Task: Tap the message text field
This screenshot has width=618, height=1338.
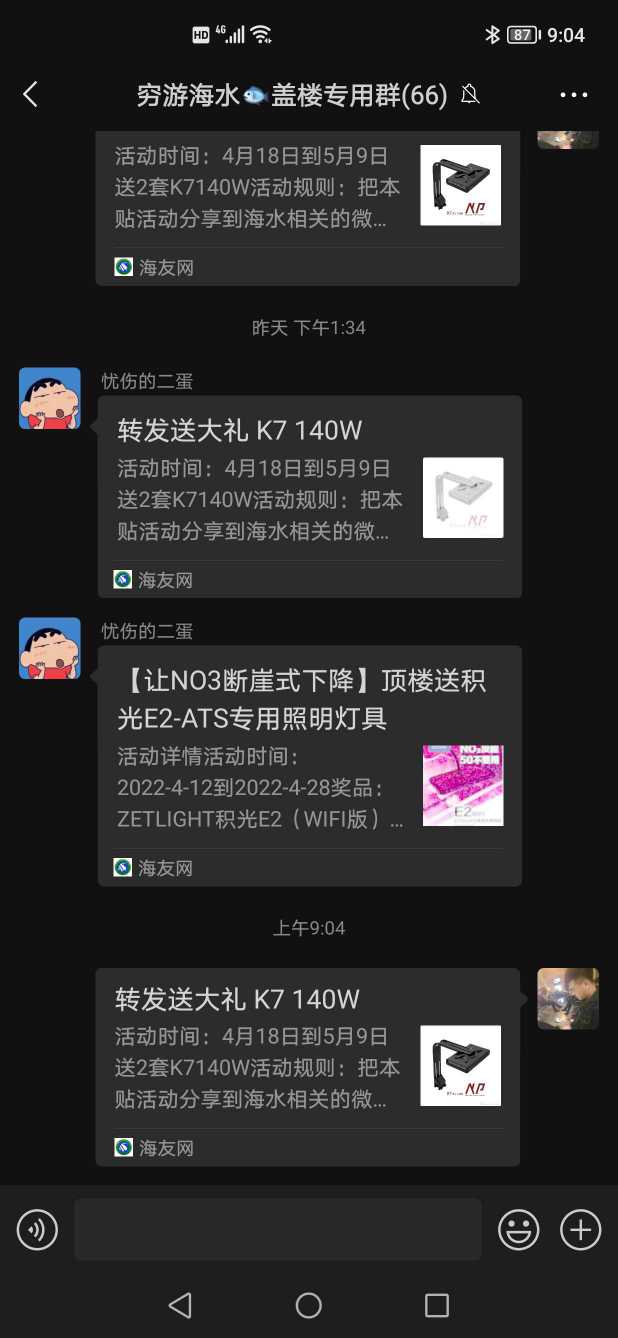Action: coord(277,1229)
